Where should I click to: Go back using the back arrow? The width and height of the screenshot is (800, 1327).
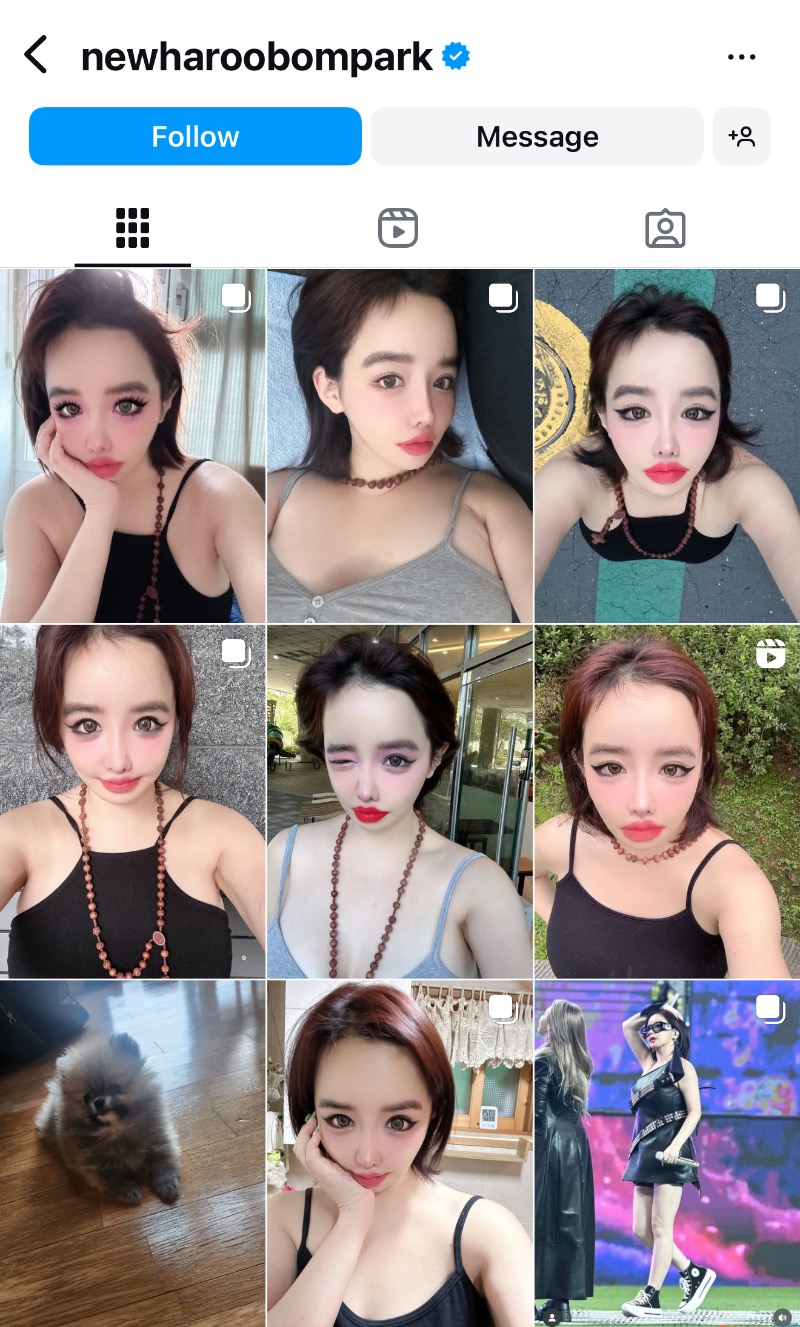click(36, 55)
